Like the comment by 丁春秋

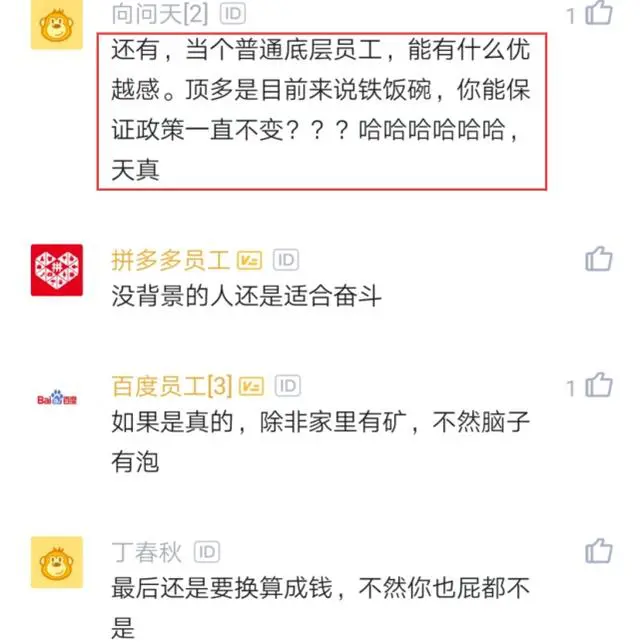tap(599, 550)
